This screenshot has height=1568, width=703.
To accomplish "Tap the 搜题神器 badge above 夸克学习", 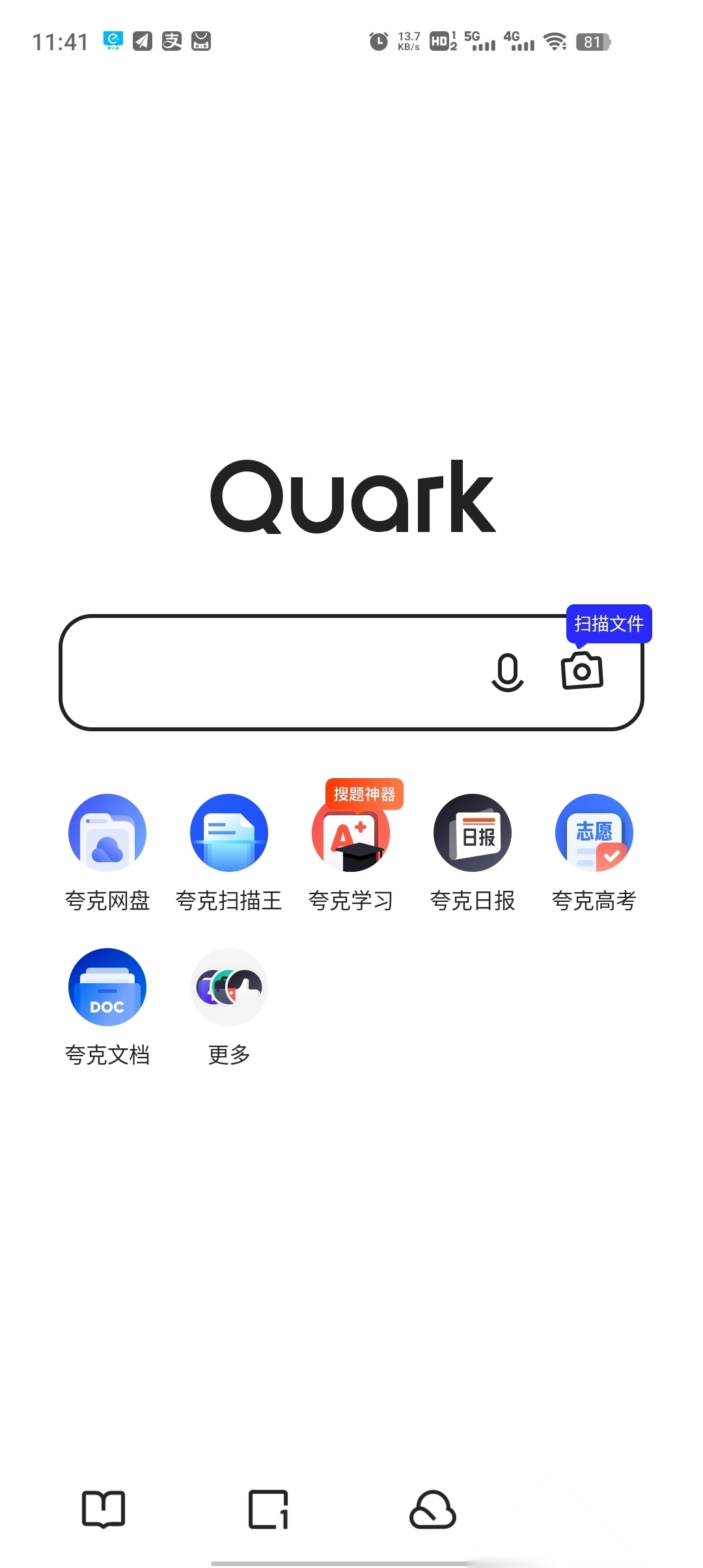I will (x=363, y=794).
